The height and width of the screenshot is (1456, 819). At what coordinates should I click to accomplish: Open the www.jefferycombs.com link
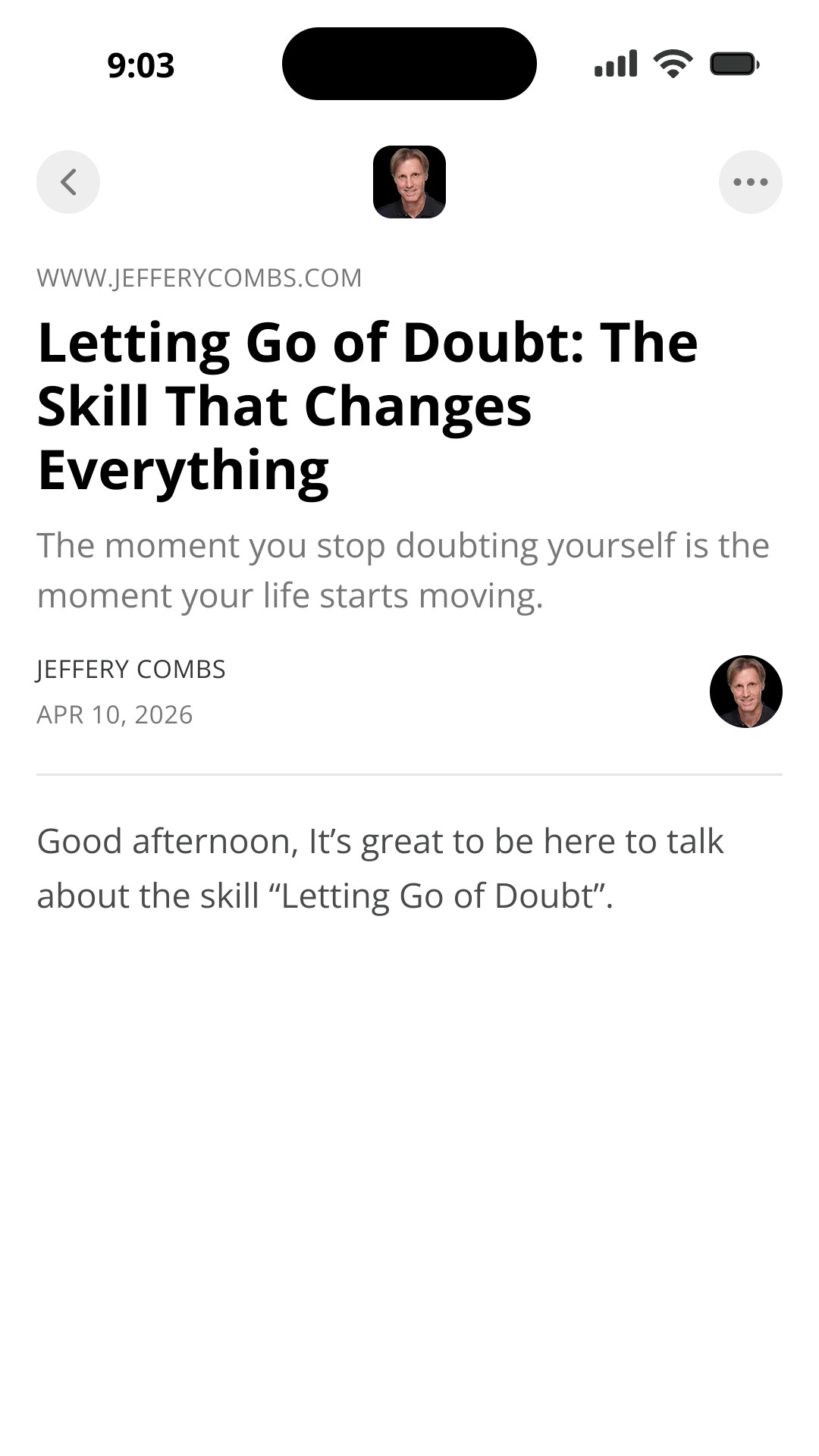(x=199, y=278)
